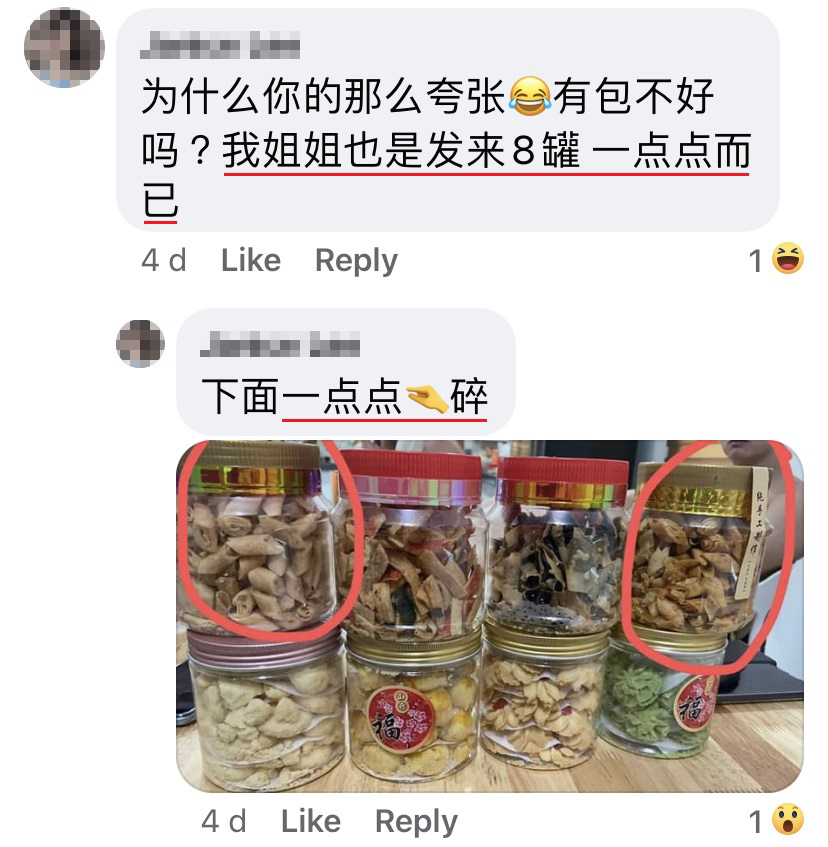Like the comment about 8罐

click(x=250, y=261)
